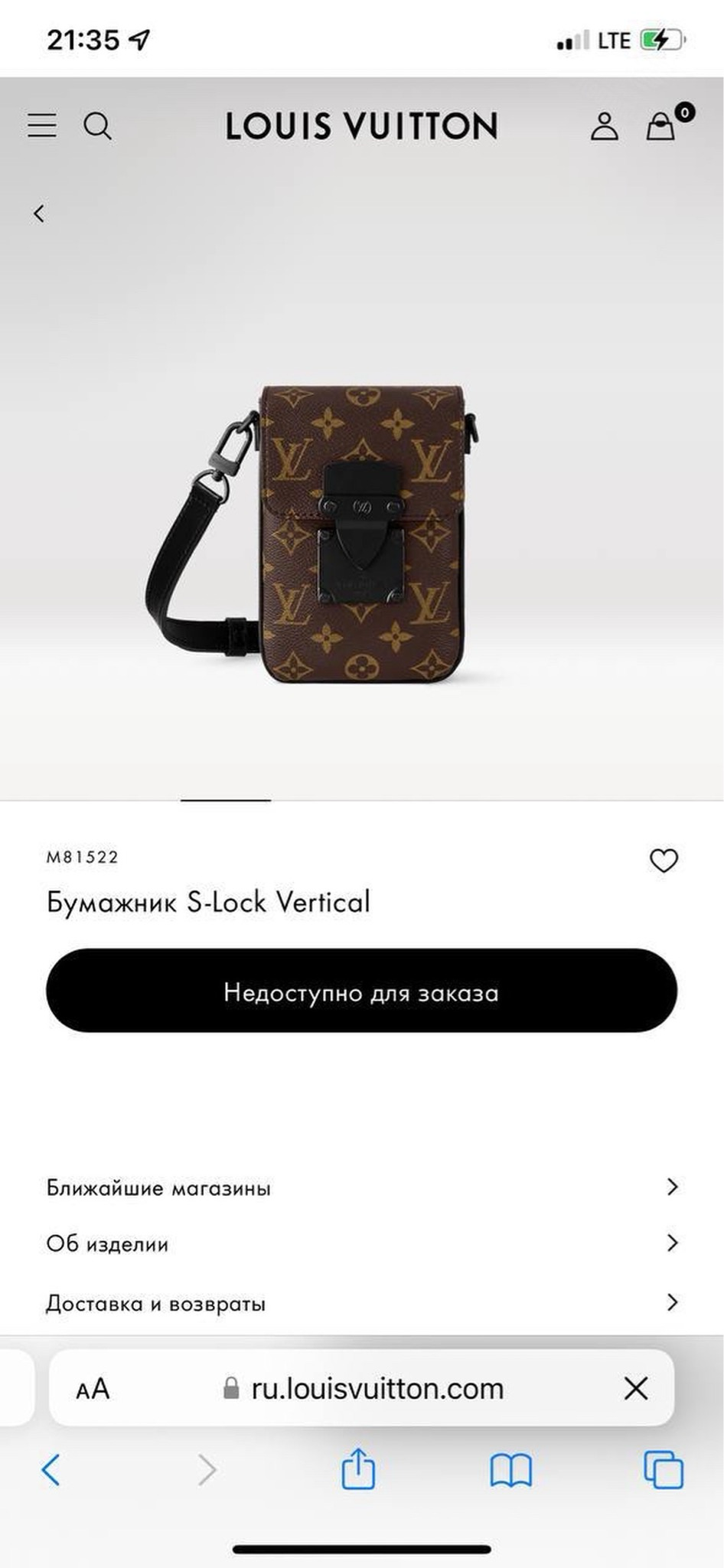This screenshot has height=1568, width=724.
Task: Go back with Safari's back arrow
Action: point(51,1469)
